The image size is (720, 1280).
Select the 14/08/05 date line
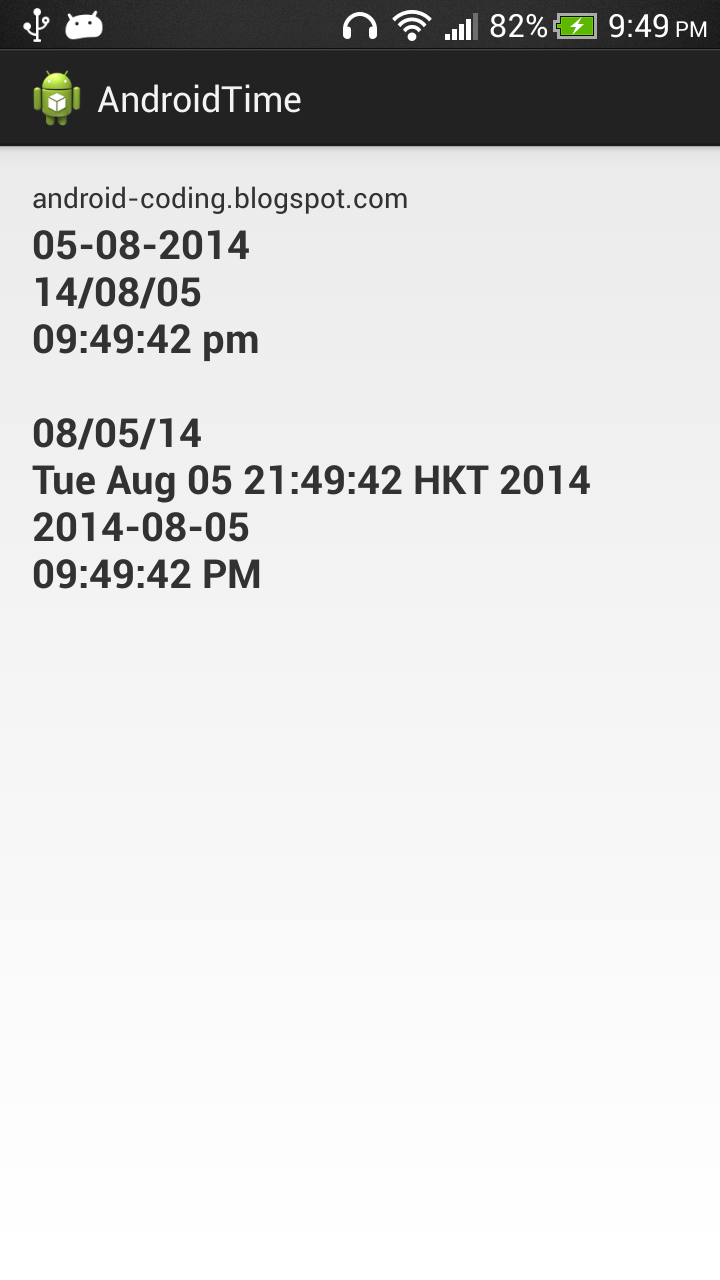point(116,291)
